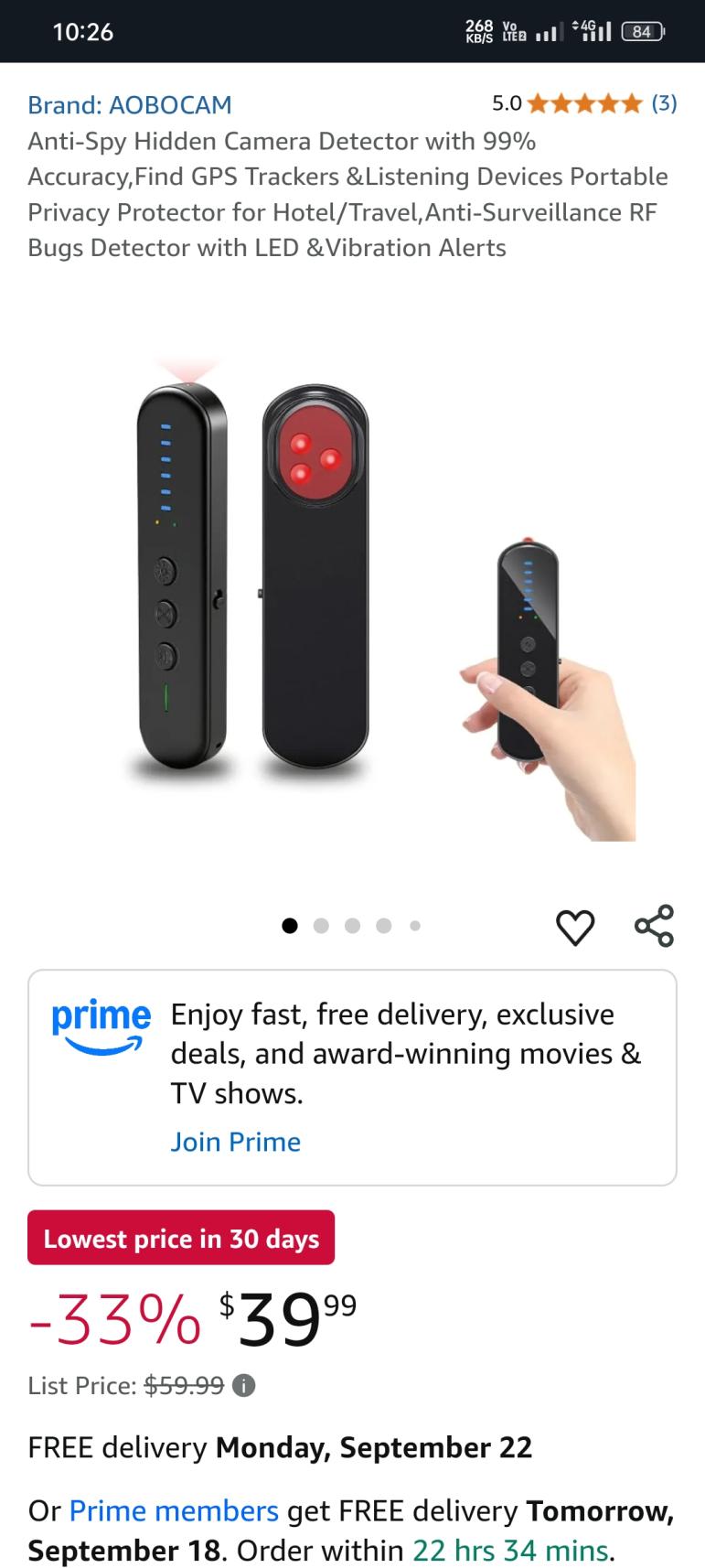Add this item to wish list

point(575,927)
